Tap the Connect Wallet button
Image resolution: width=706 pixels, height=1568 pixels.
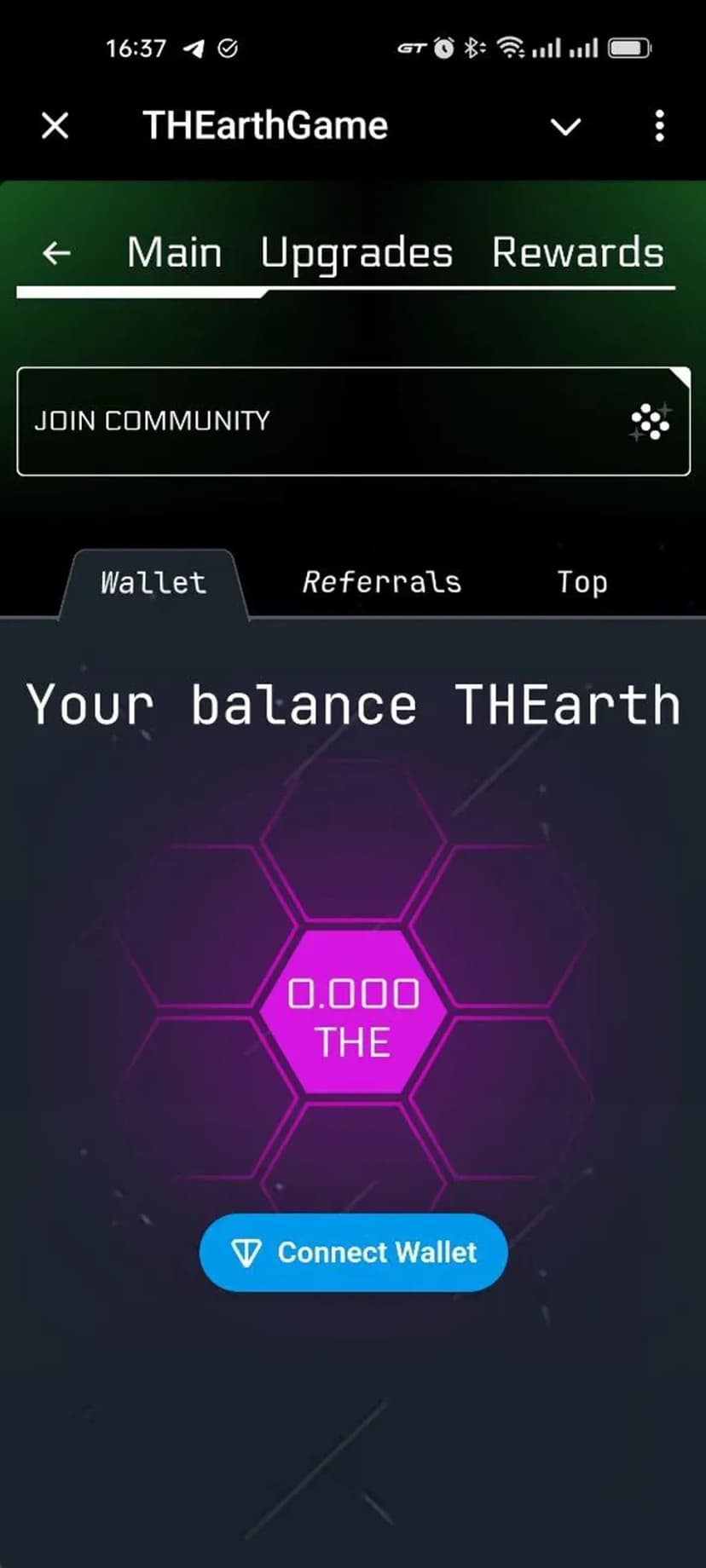point(353,1252)
